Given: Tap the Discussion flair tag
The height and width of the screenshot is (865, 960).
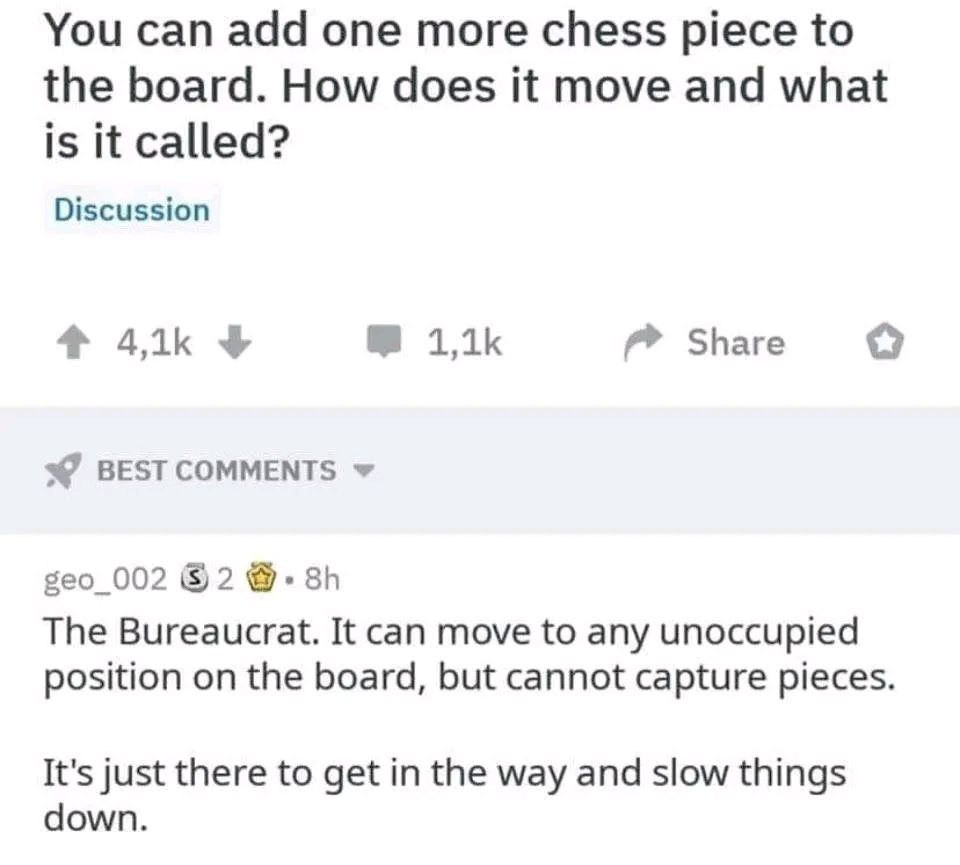Looking at the screenshot, I should 131,211.
